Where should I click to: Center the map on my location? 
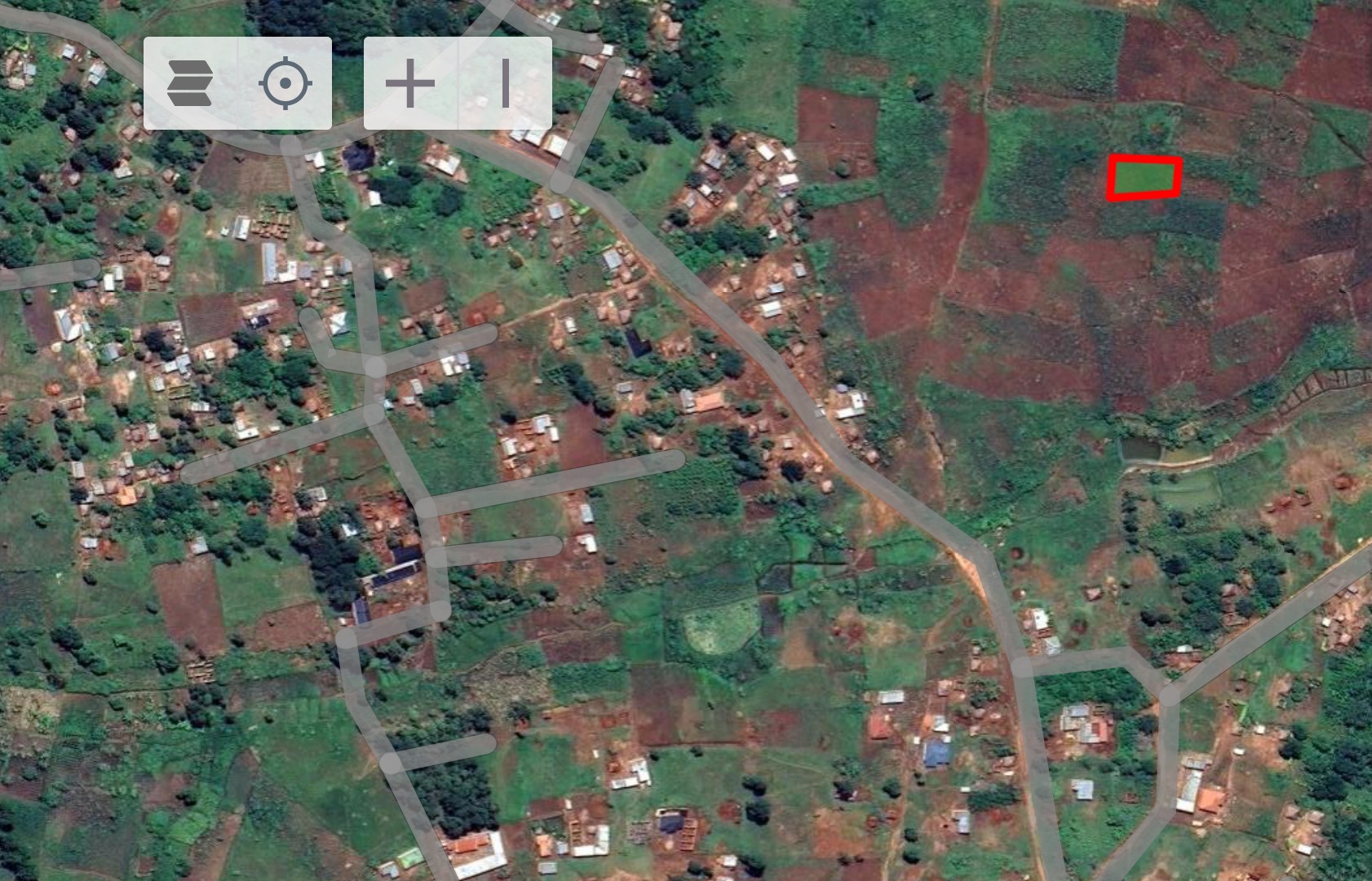pos(285,83)
